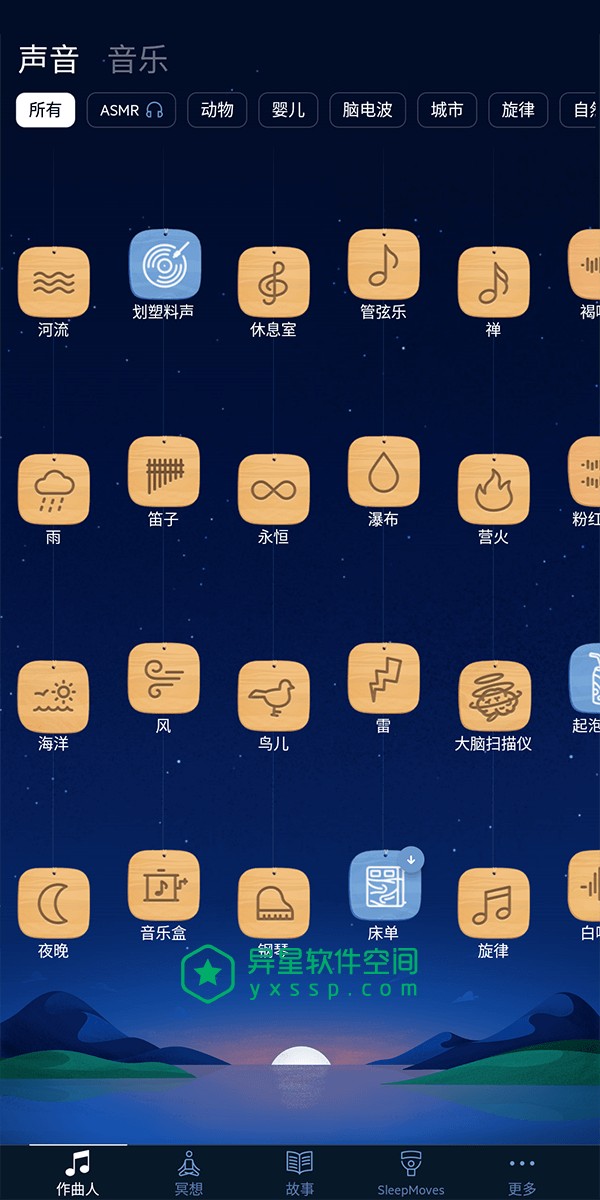The width and height of the screenshot is (600, 1200).
Task: Filter sounds by 动物
Action: pyautogui.click(x=217, y=110)
